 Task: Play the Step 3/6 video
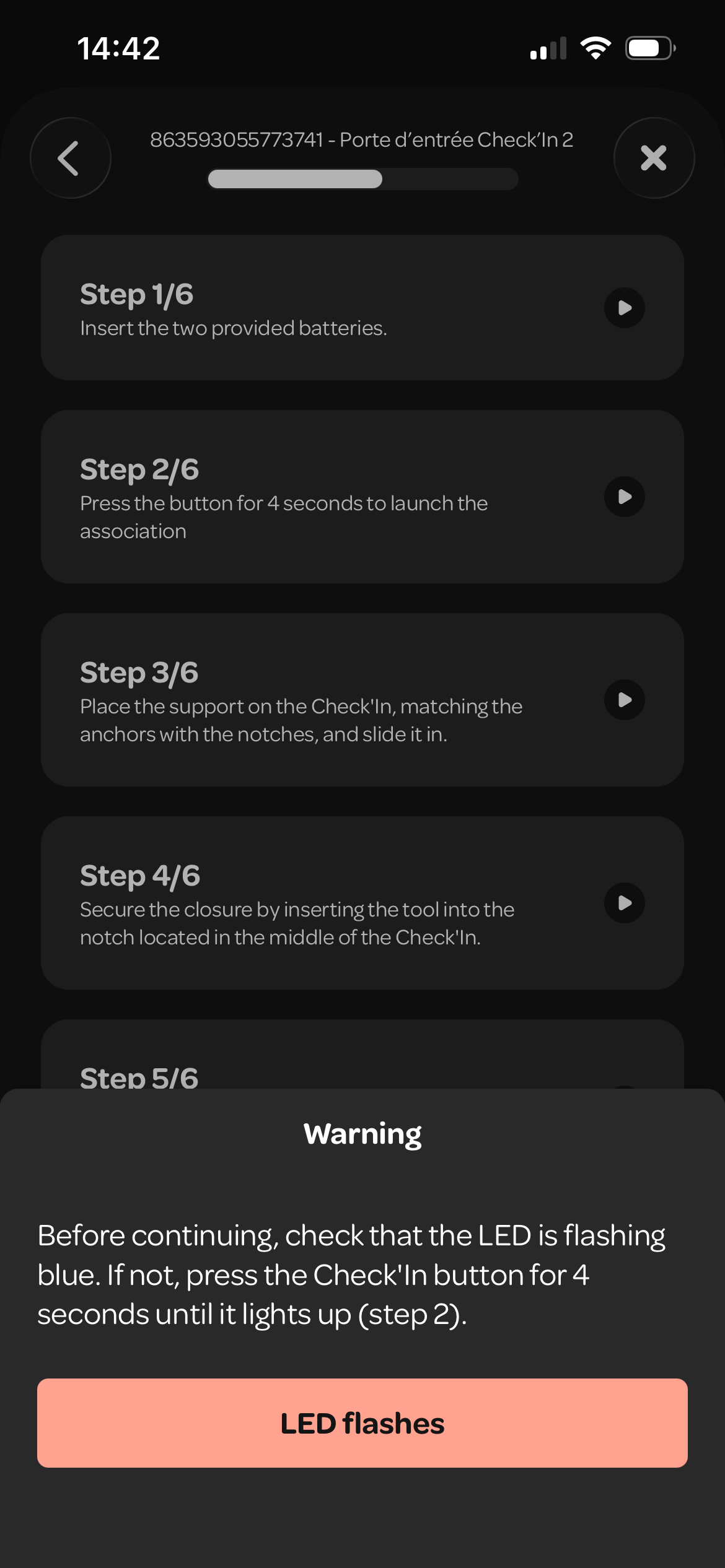pyautogui.click(x=625, y=700)
